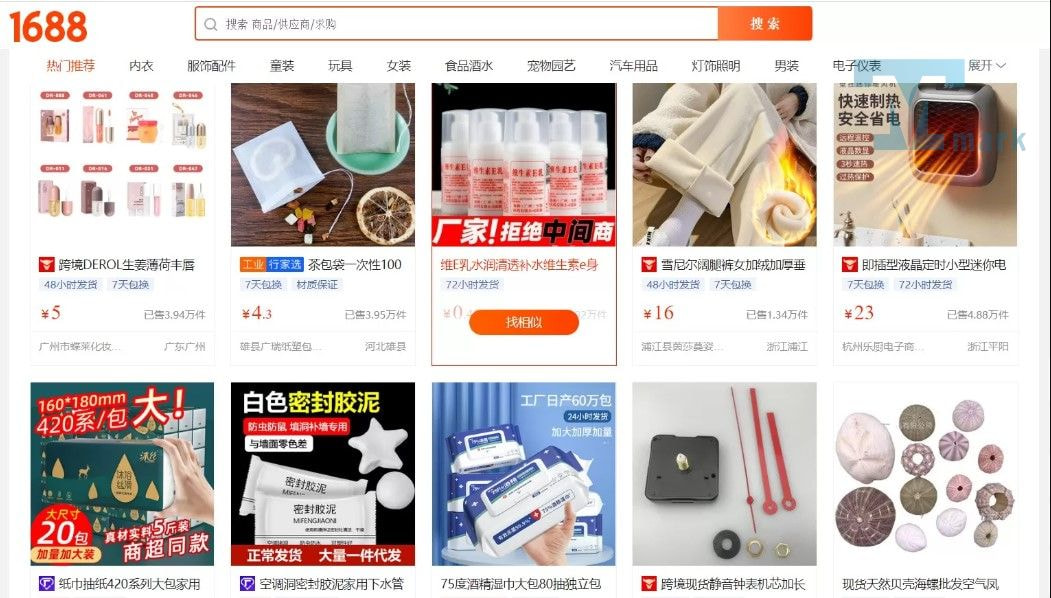The image size is (1051, 598).
Task: Switch to the 童装 tab
Action: point(282,66)
